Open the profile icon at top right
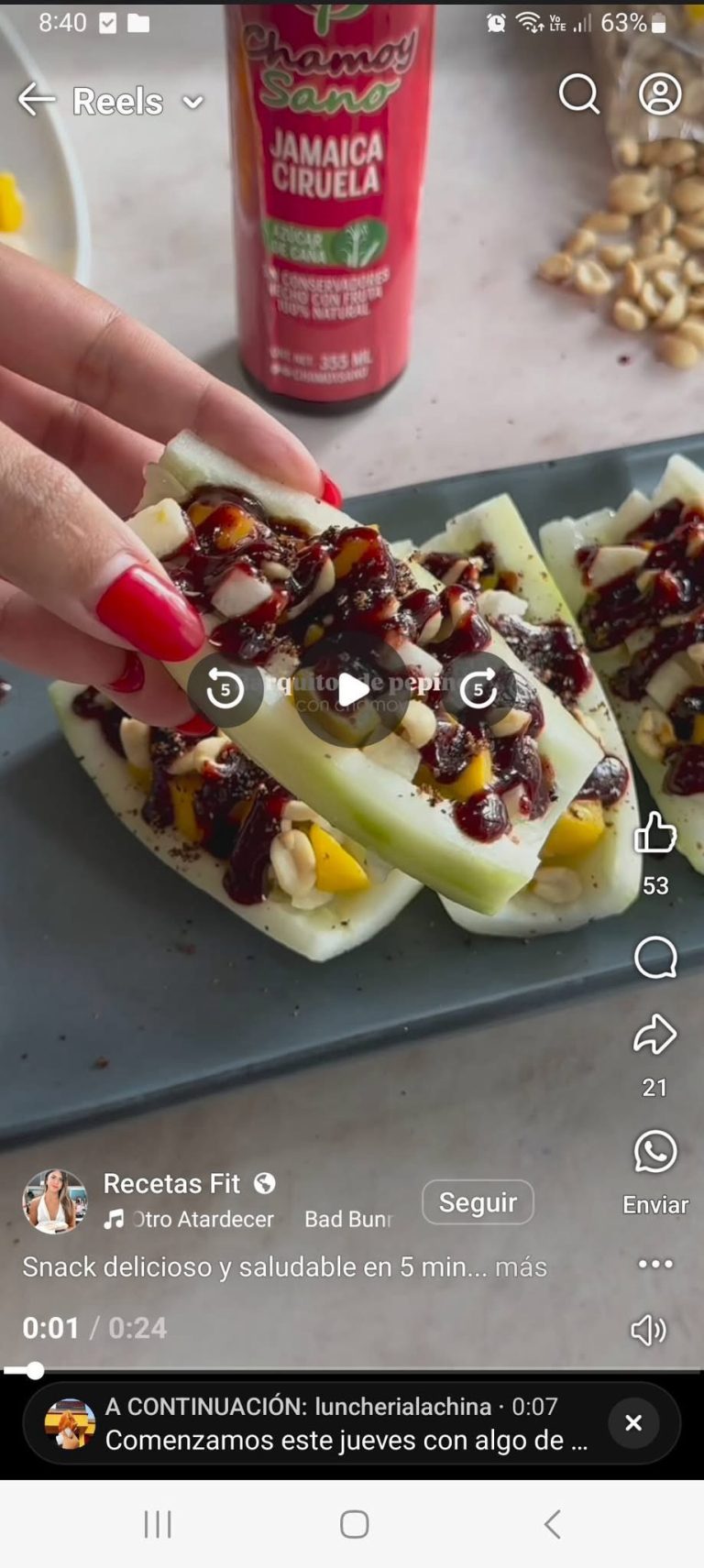 pos(660,94)
